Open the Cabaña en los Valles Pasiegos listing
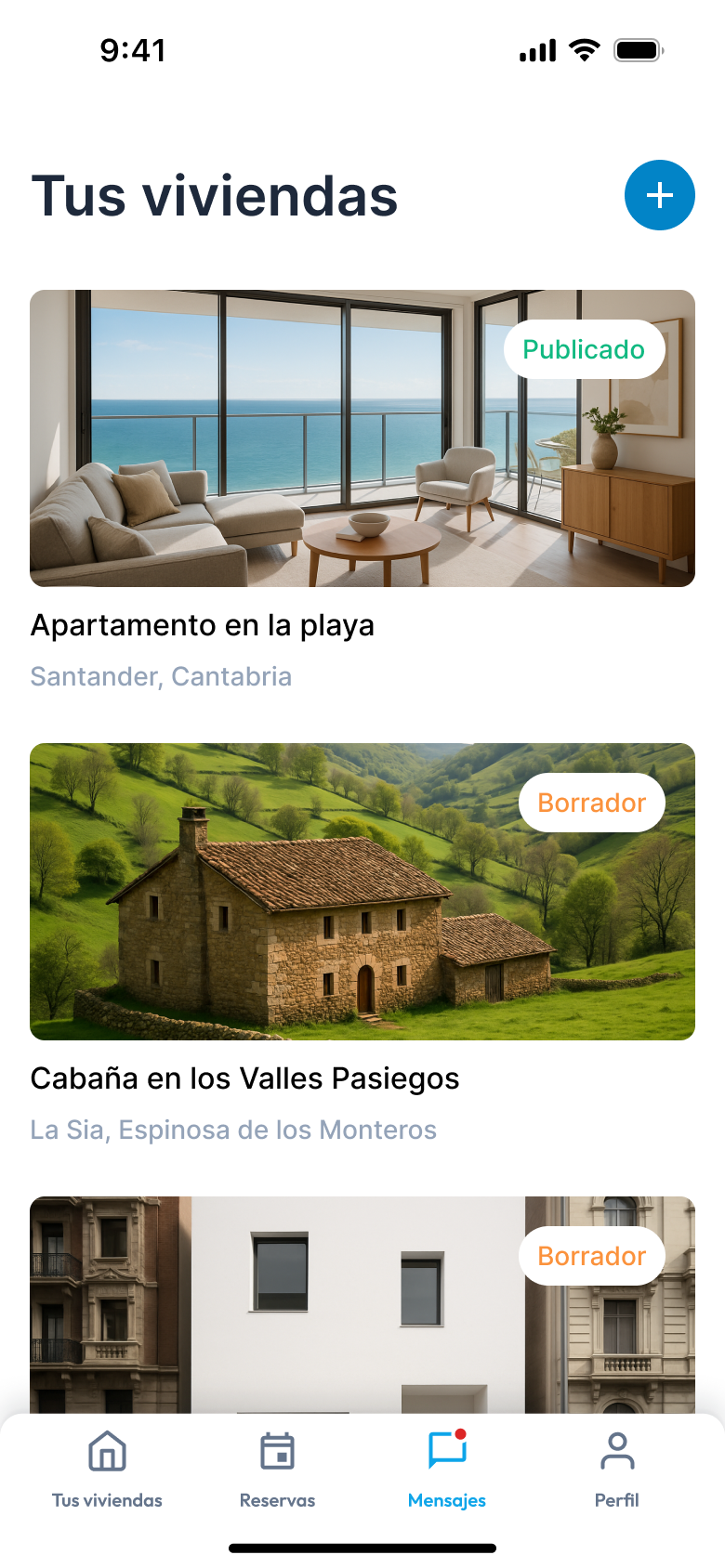 click(x=362, y=892)
